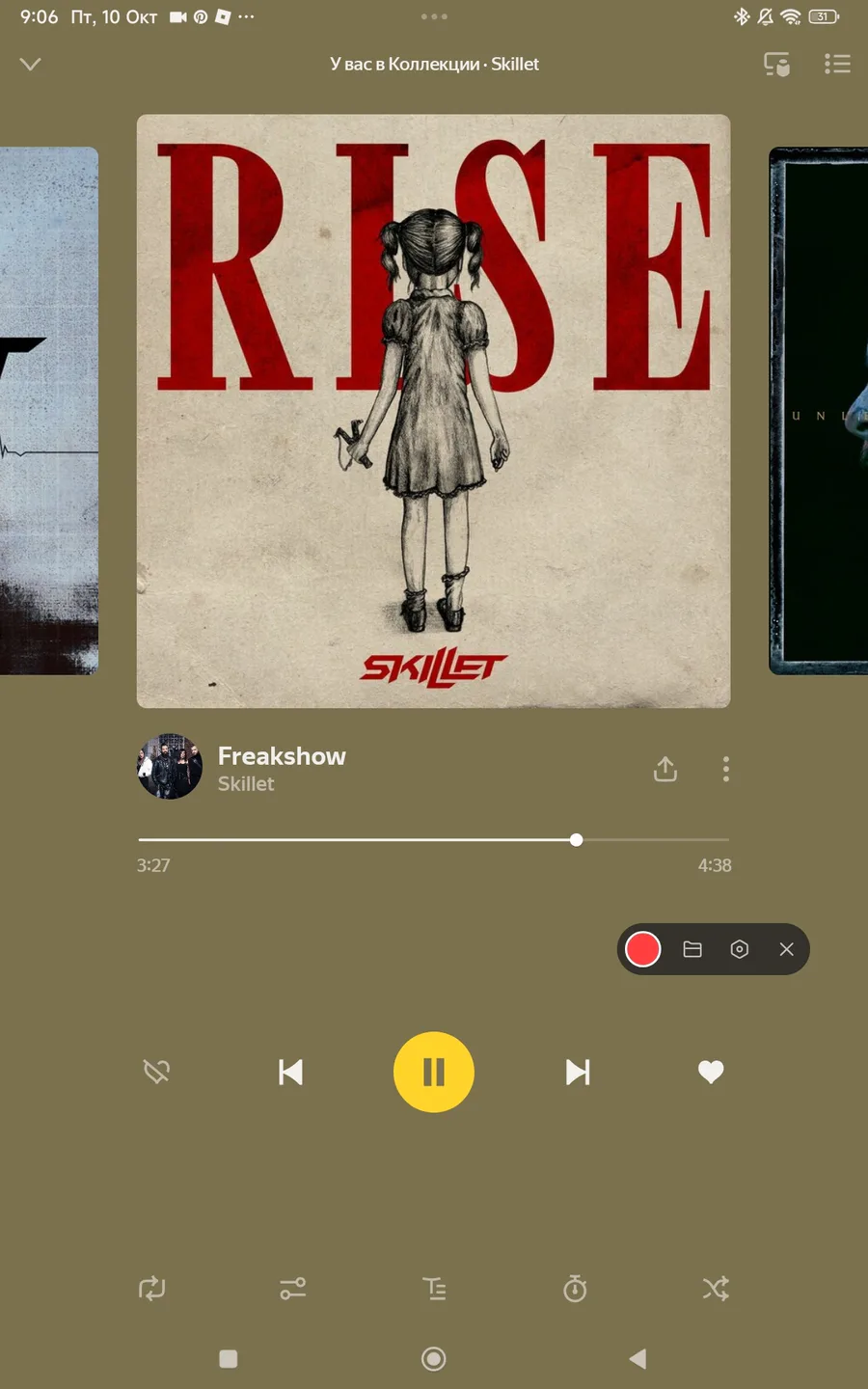The height and width of the screenshot is (1389, 868).
Task: Pause the current song
Action: (434, 1072)
